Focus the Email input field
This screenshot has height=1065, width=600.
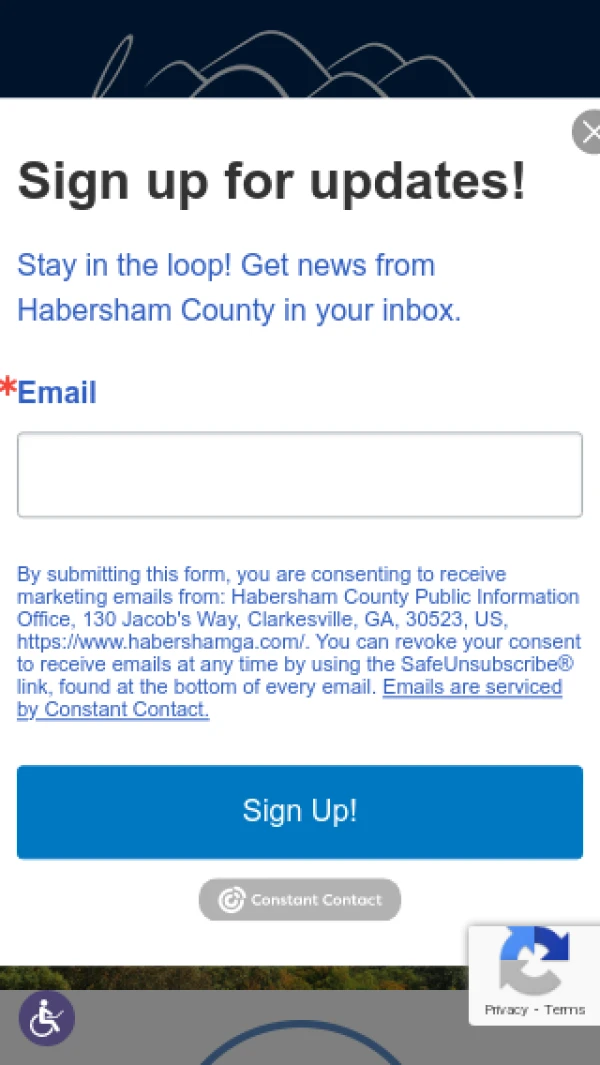tap(300, 475)
